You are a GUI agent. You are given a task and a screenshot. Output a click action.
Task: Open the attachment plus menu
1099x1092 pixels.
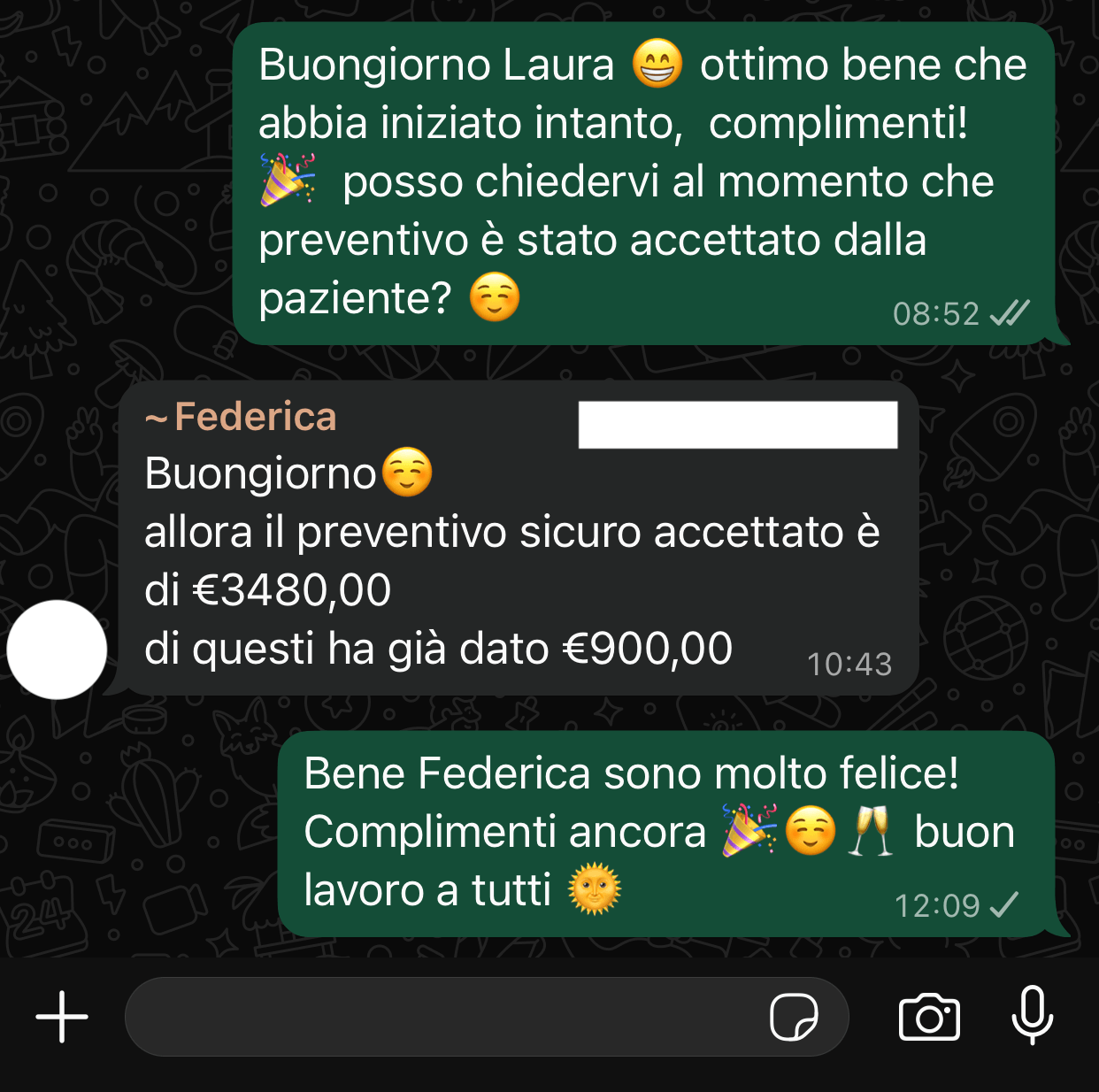pos(62,1017)
